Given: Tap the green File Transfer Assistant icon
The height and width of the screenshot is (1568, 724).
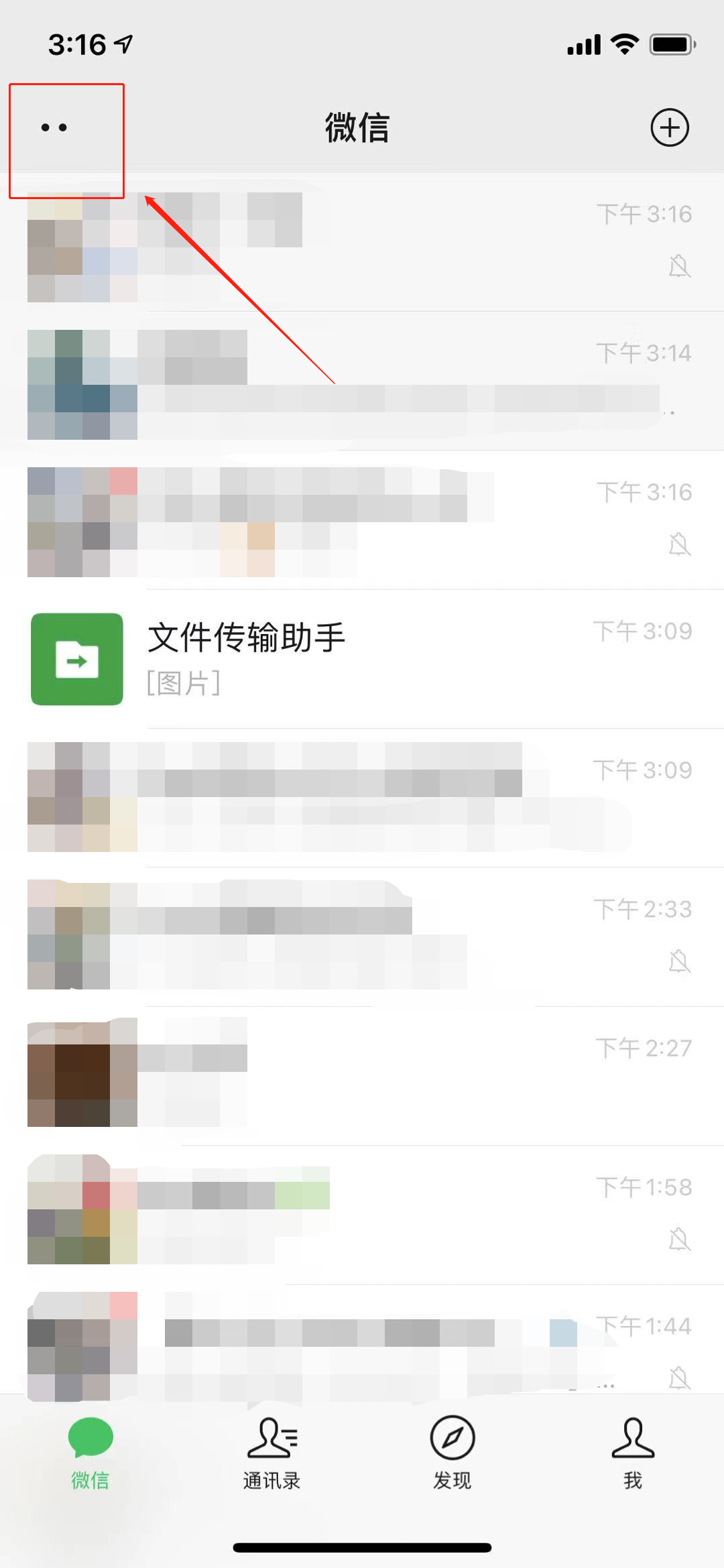Looking at the screenshot, I should [76, 659].
